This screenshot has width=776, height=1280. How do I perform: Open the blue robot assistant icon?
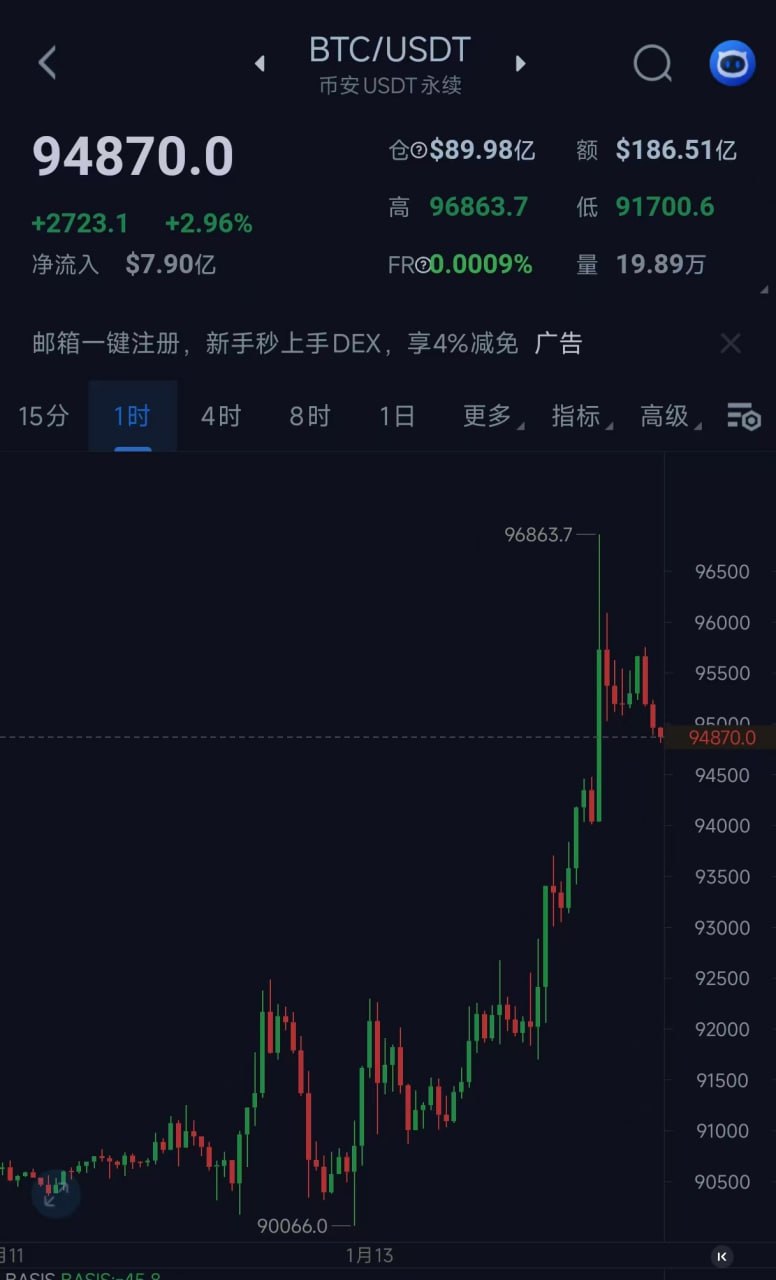(732, 63)
